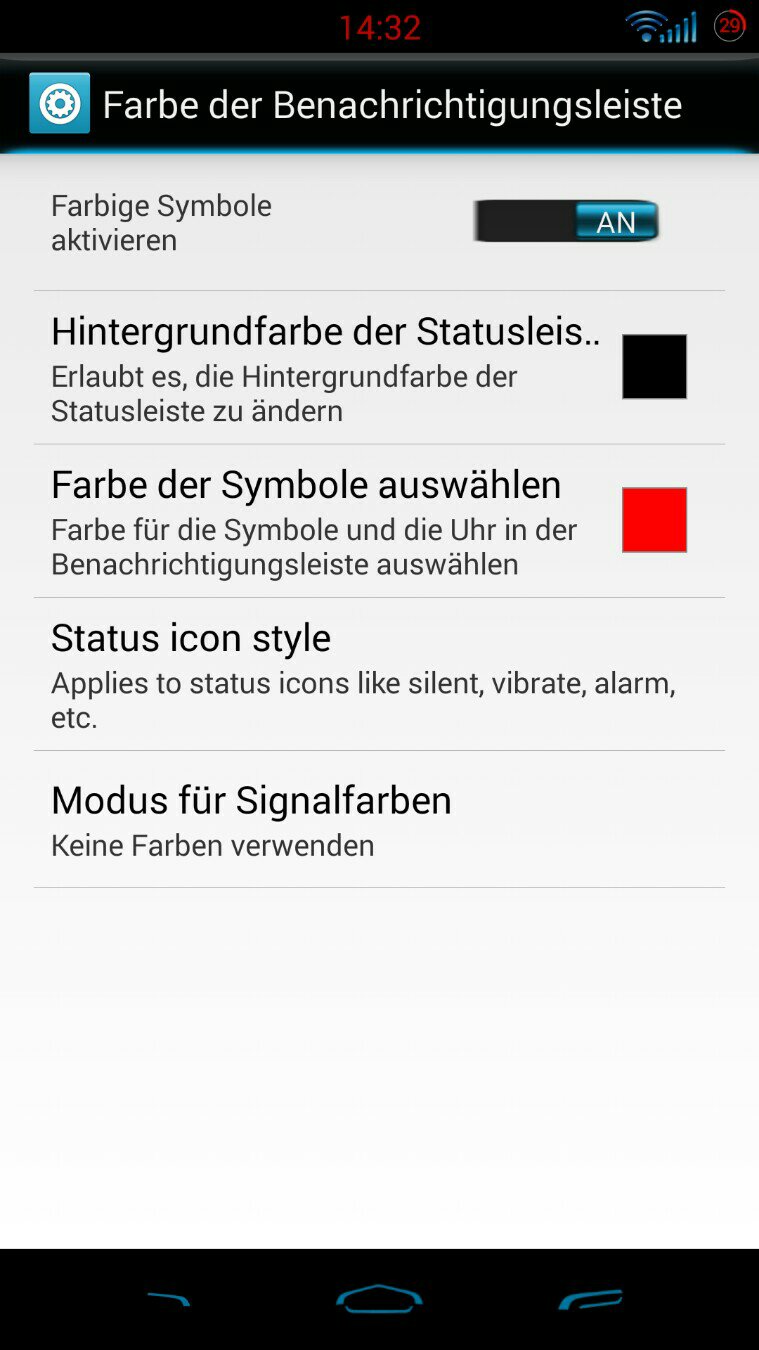Tap the system back button
The image size is (759, 1350).
(x=168, y=1299)
